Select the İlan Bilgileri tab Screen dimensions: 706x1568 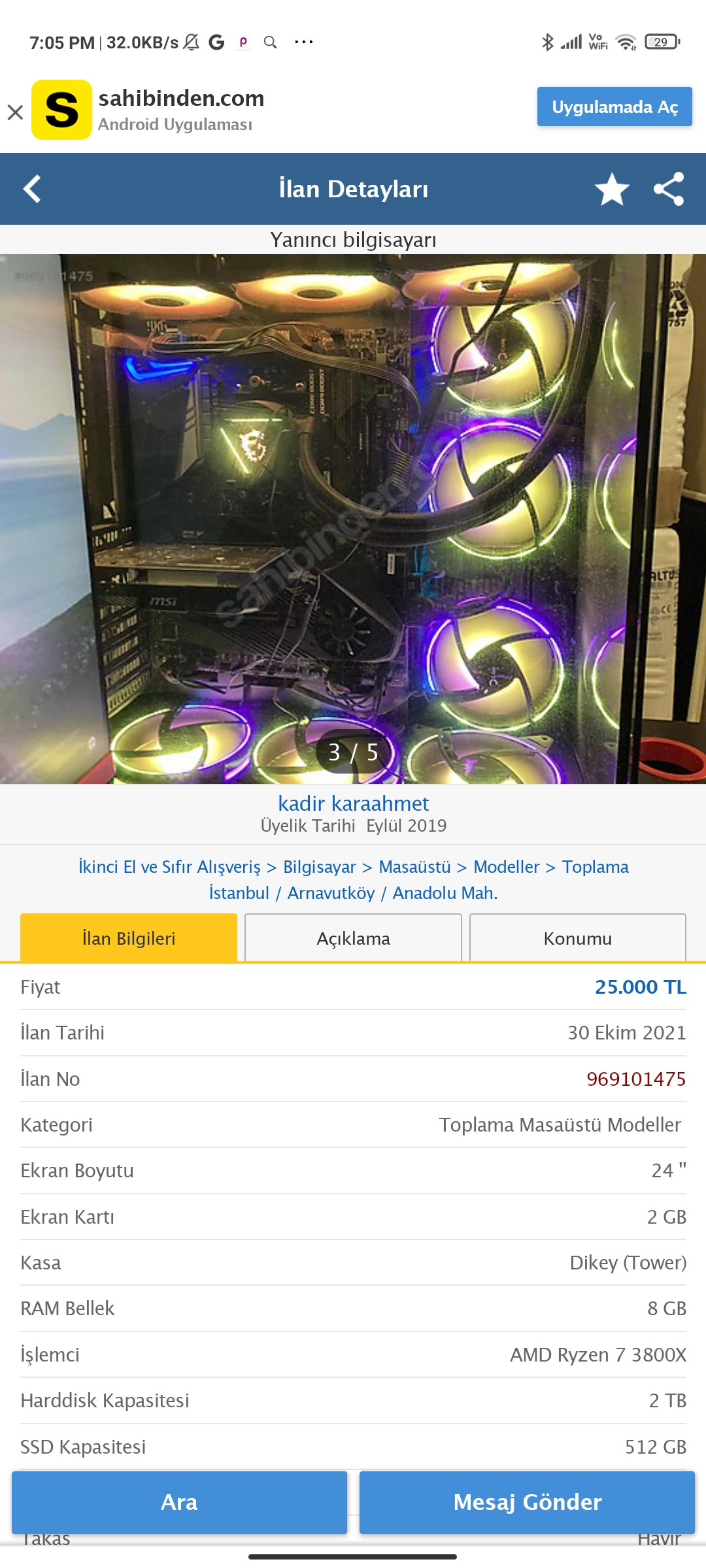(129, 938)
